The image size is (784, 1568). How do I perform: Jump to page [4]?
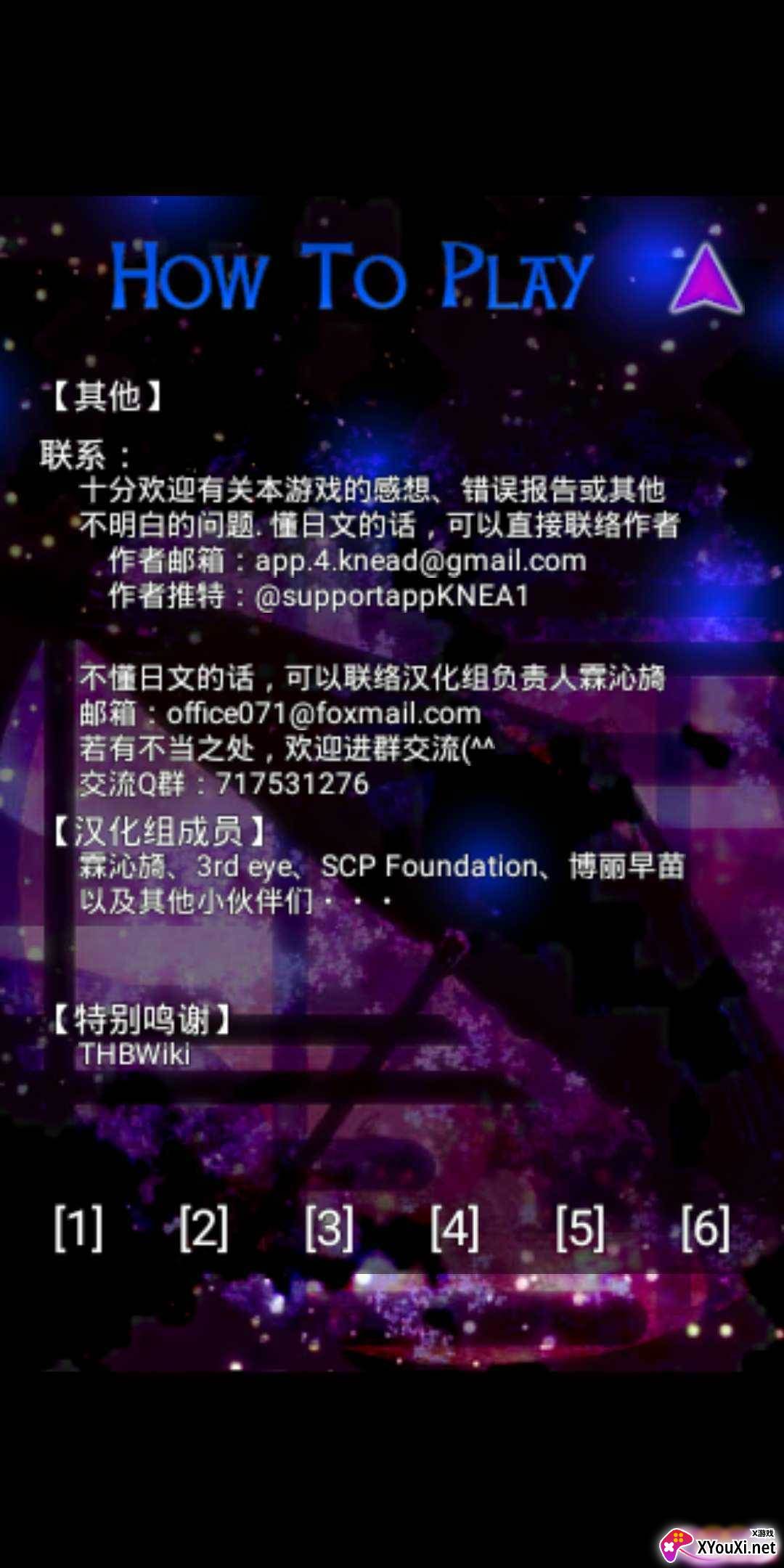[455, 1228]
